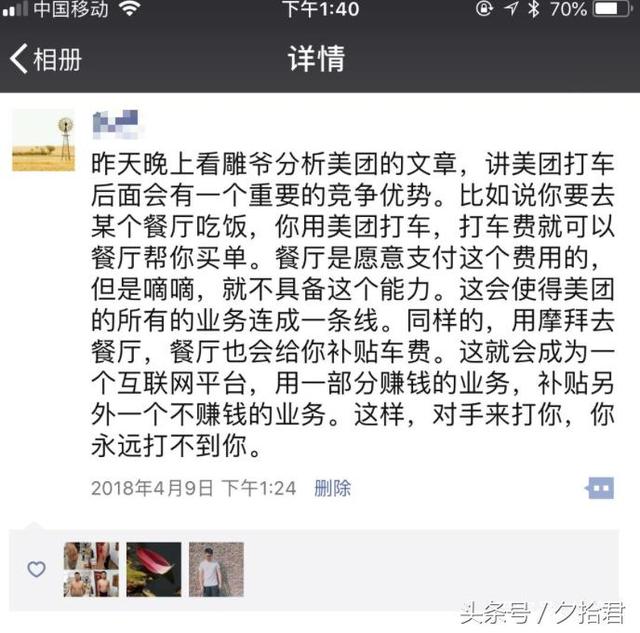
Task: Open the liker with red flower avatar
Action: pyautogui.click(x=154, y=569)
